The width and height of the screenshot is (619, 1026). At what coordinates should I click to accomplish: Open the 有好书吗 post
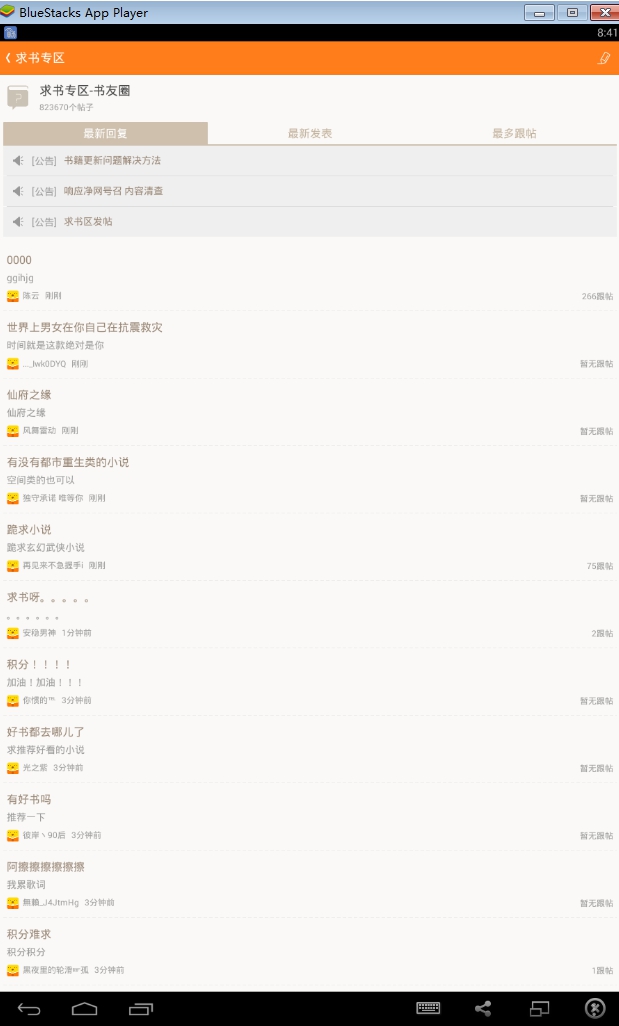tap(29, 800)
